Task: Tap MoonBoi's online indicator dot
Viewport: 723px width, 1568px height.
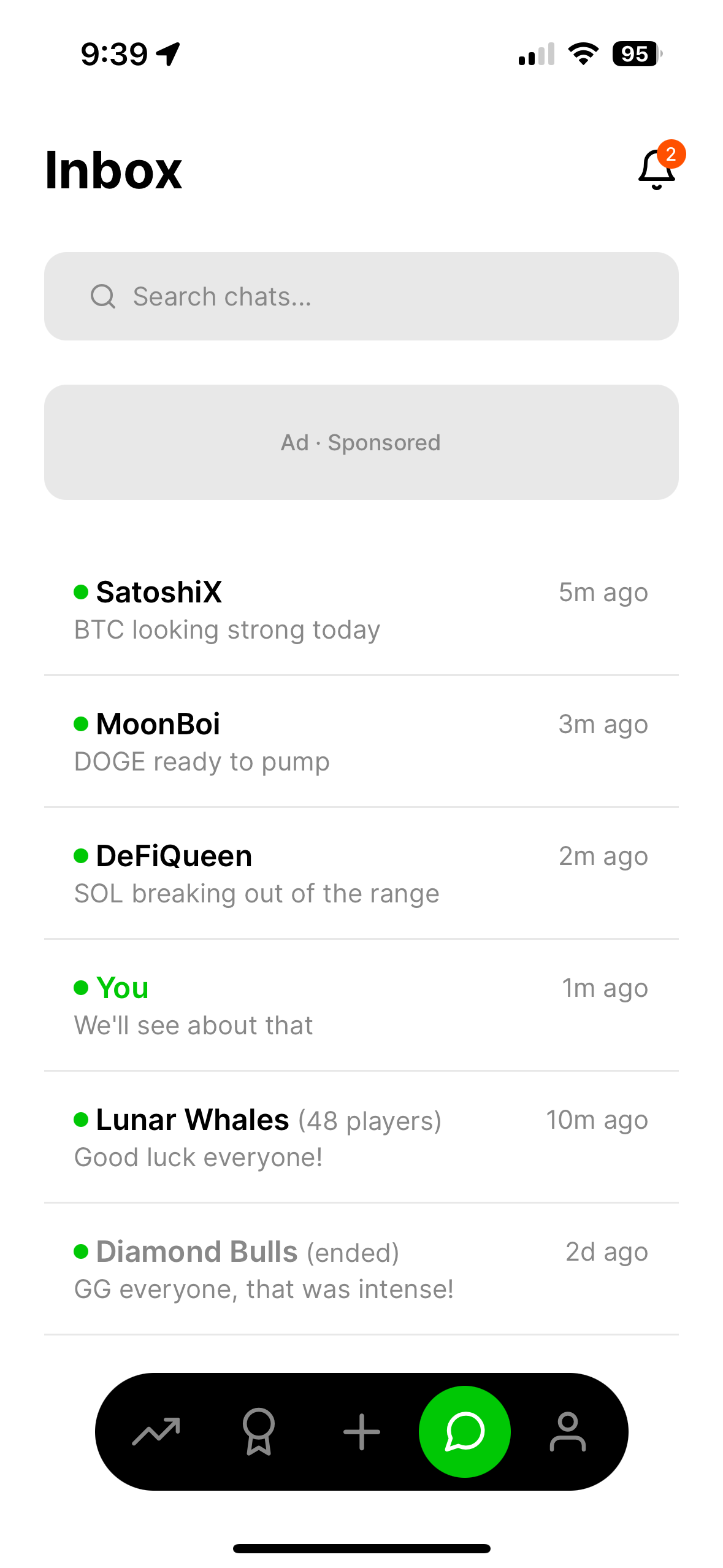Action: [80, 724]
